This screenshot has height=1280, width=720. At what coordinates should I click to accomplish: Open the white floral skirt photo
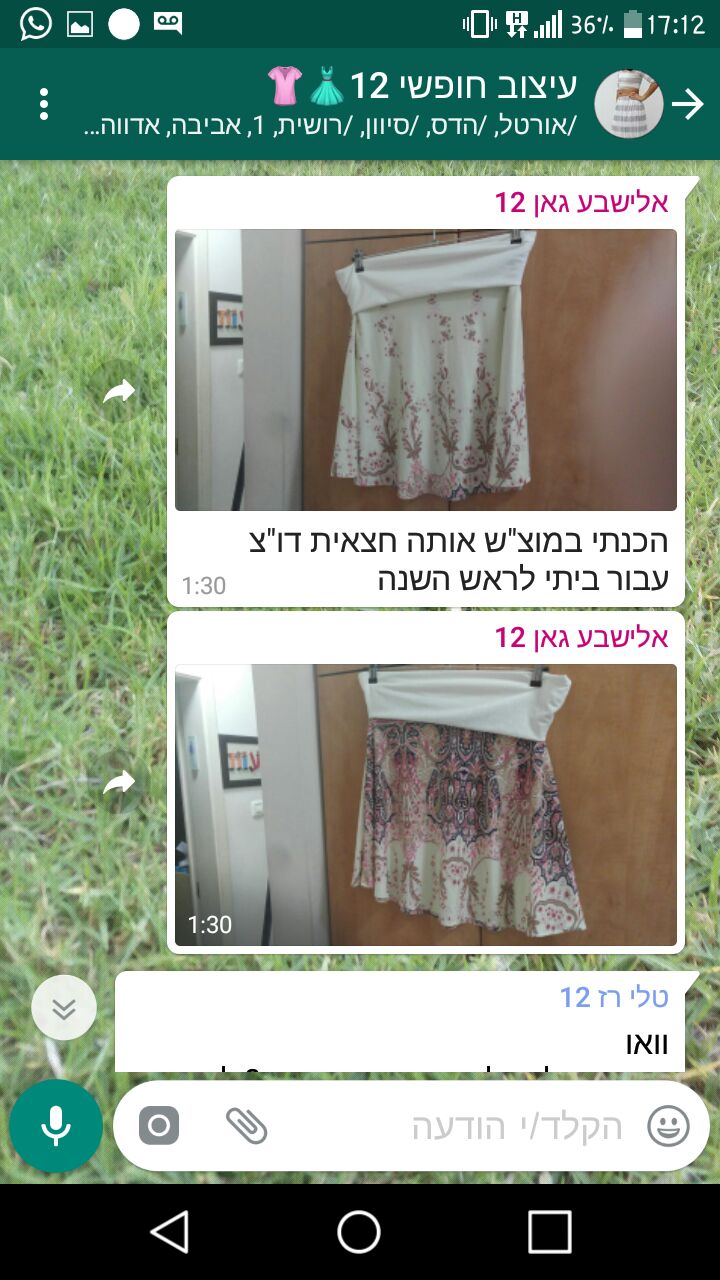pos(426,370)
